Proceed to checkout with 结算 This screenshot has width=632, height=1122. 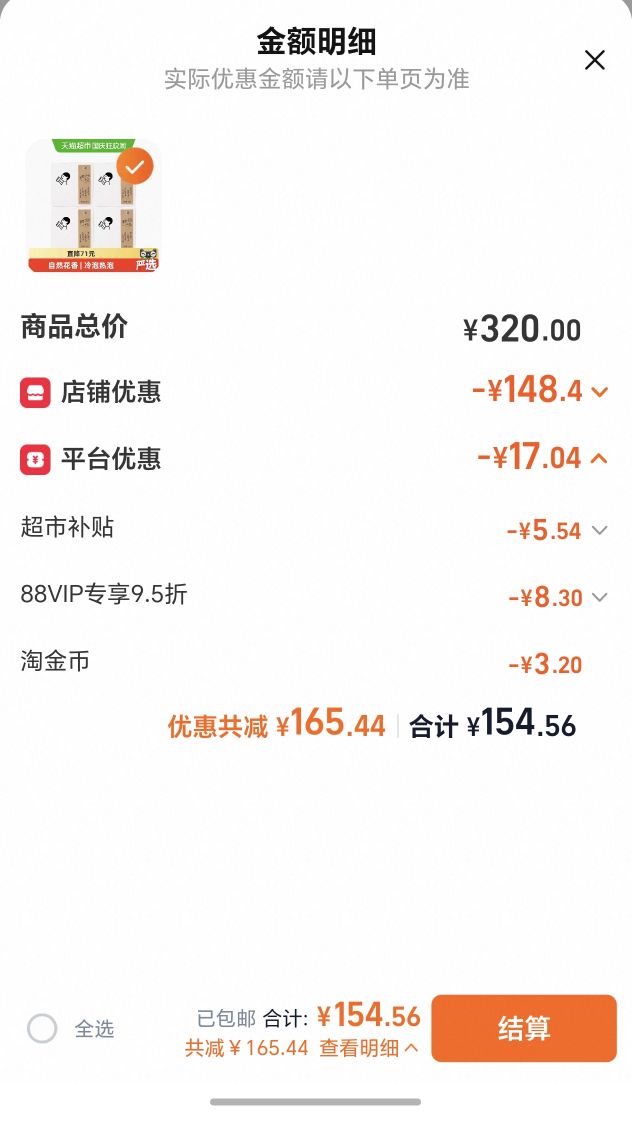[x=524, y=1028]
